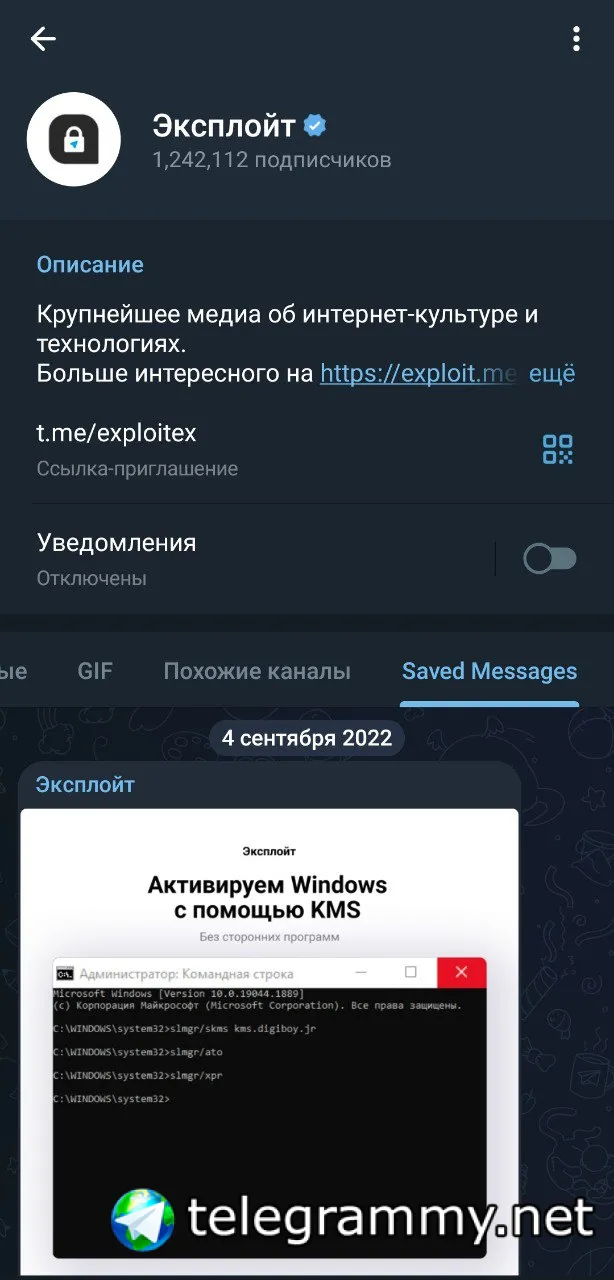
Task: Switch to the Похожие каналы tab
Action: click(x=257, y=671)
